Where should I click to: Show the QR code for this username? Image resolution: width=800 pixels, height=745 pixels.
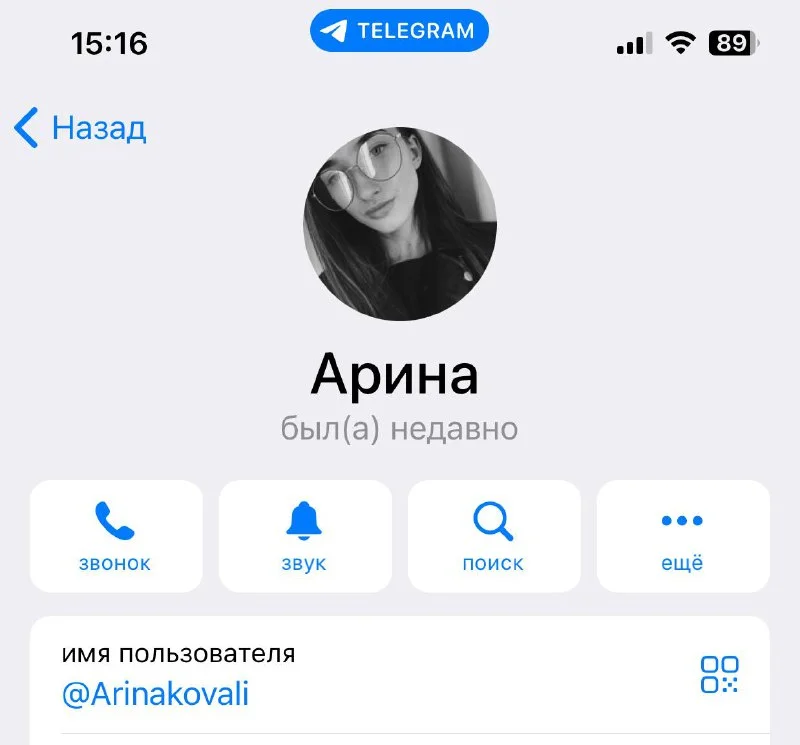tap(719, 675)
